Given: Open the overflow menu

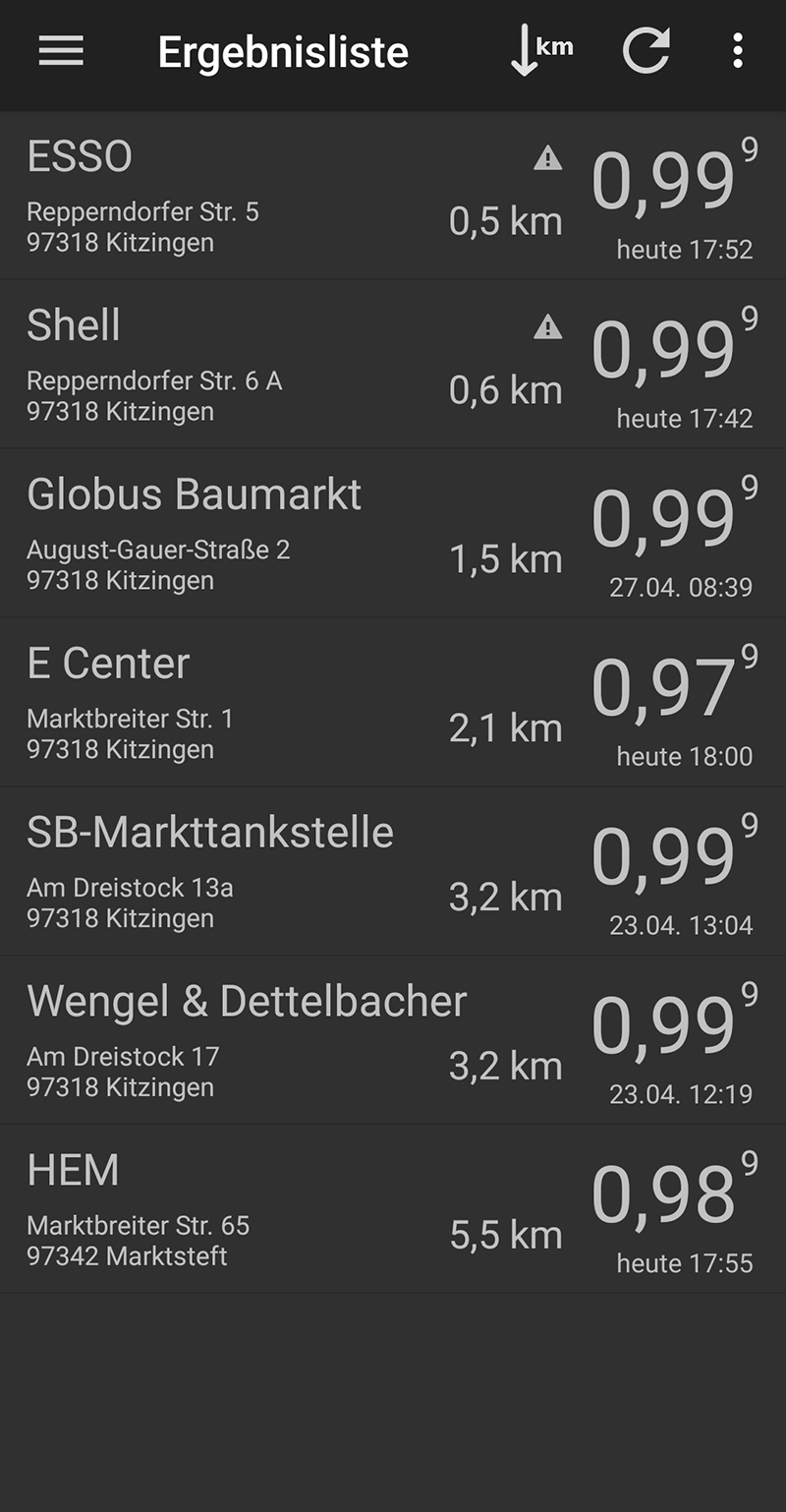Looking at the screenshot, I should point(737,51).
